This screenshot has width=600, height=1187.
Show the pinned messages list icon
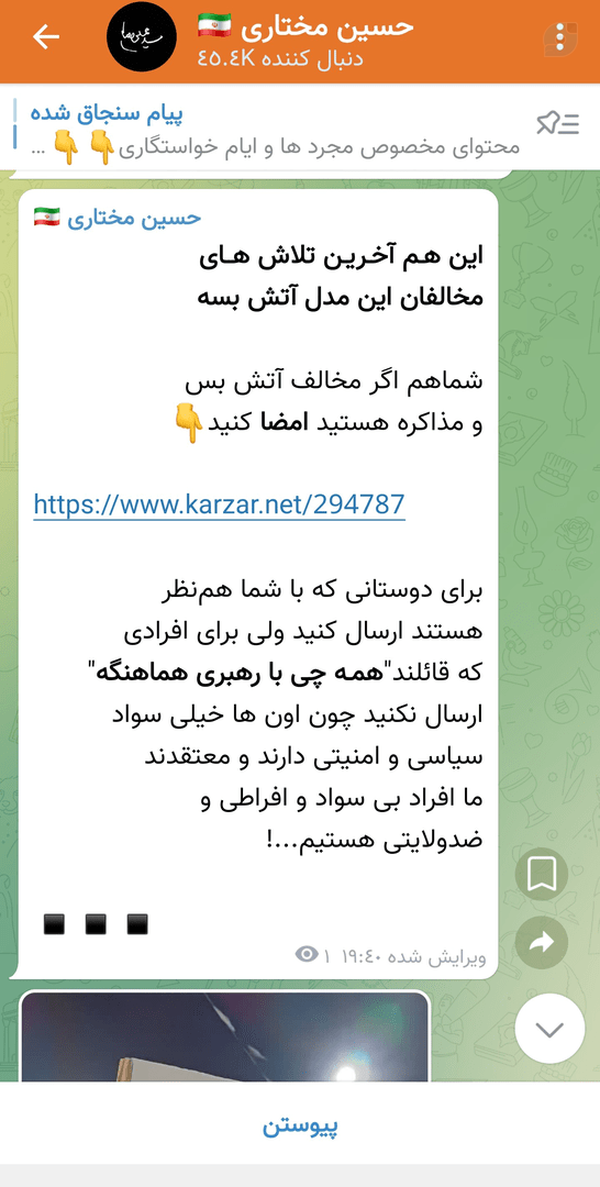558,123
